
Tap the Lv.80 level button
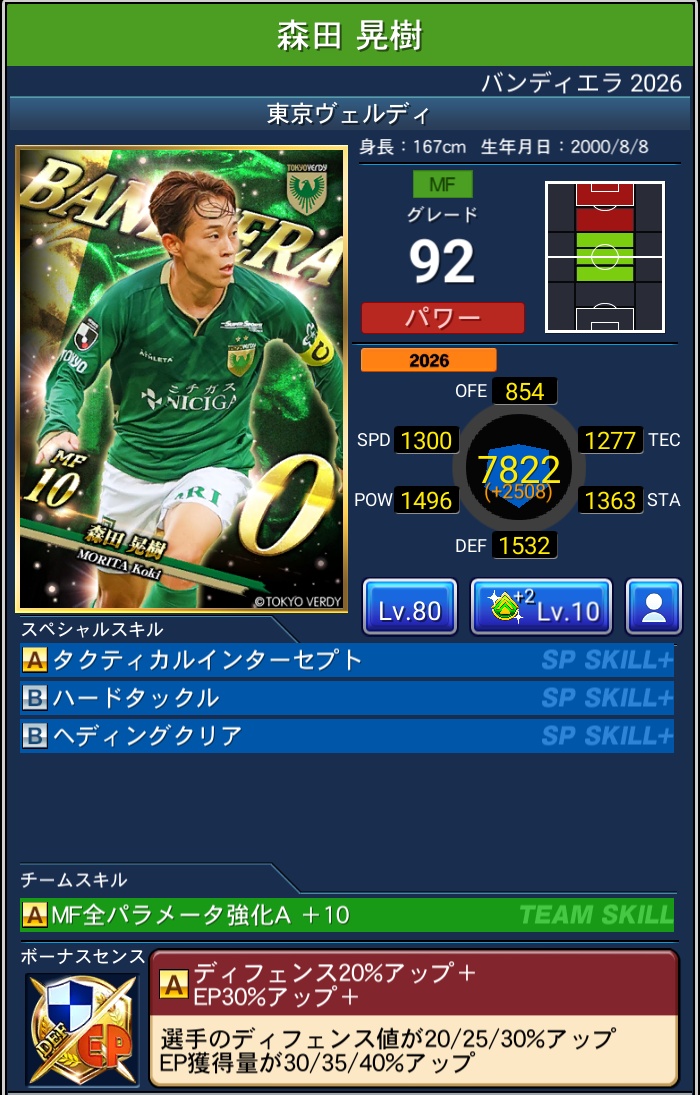tap(409, 607)
